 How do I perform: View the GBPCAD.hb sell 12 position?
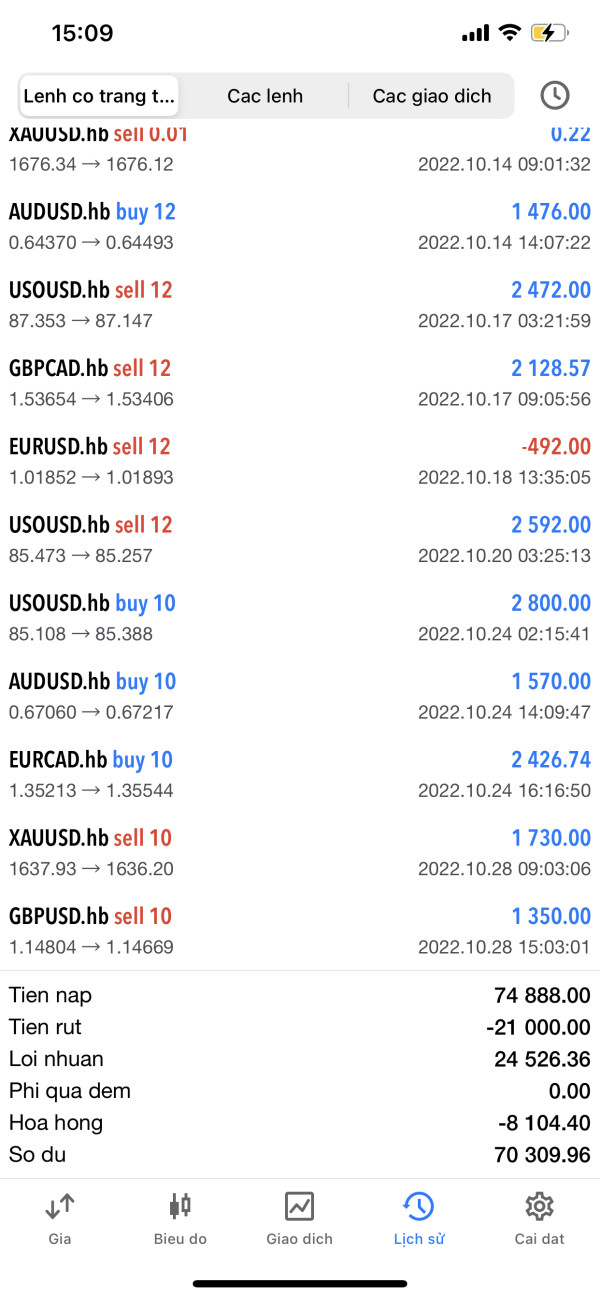pos(300,383)
